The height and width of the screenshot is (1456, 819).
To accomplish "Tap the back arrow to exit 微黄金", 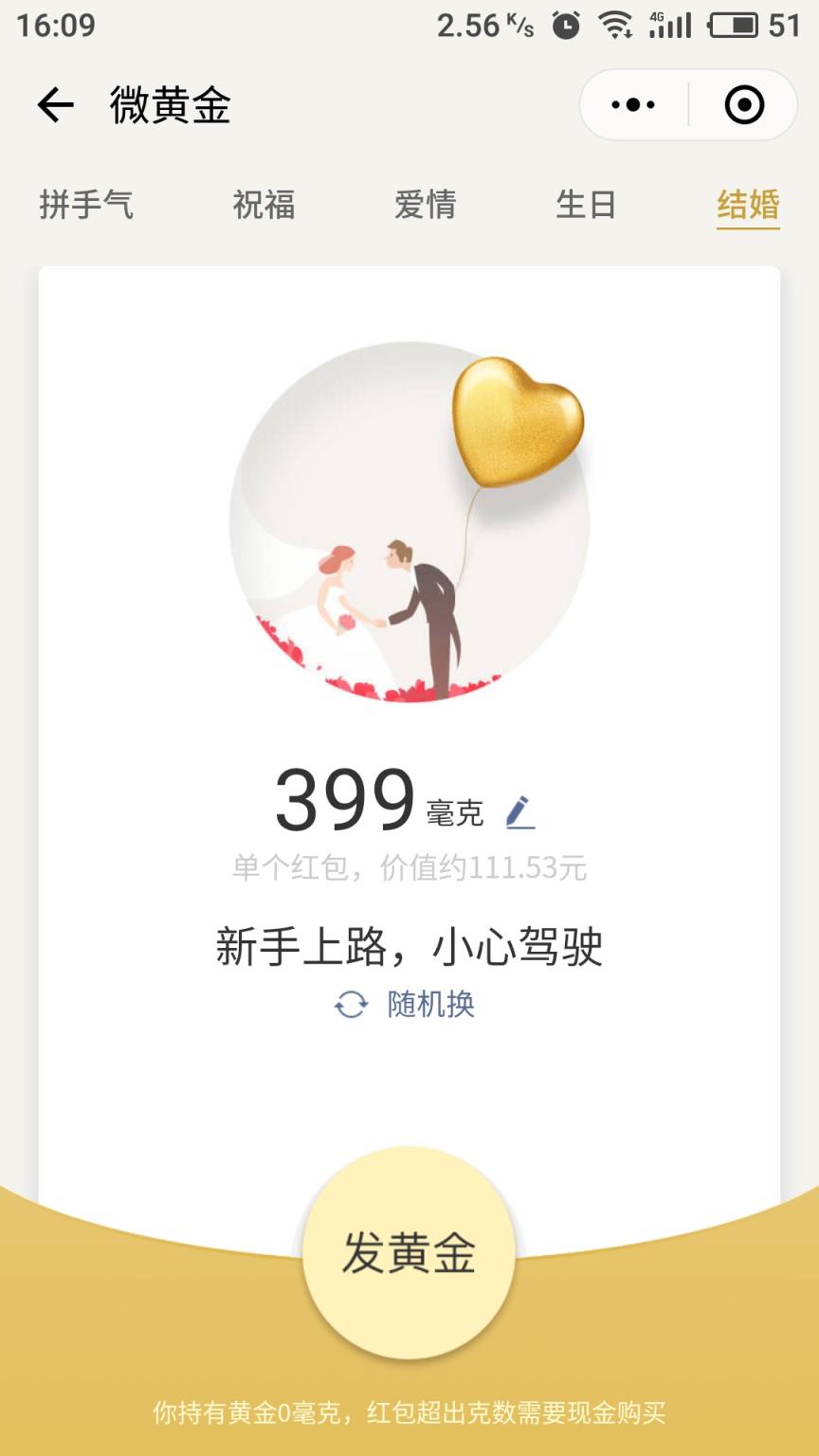I will (x=54, y=105).
